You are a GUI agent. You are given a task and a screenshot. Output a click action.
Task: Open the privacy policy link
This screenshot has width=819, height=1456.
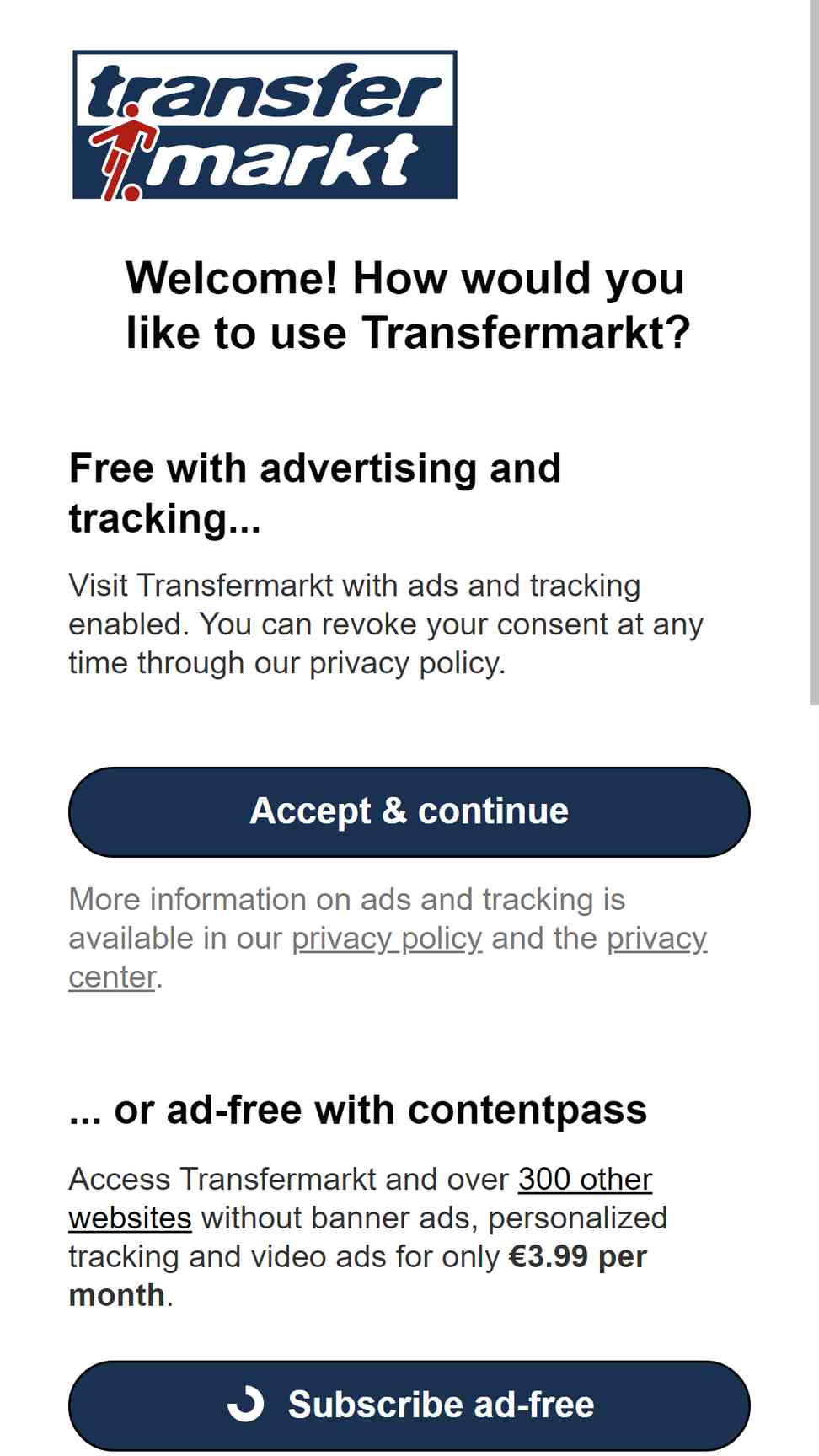[x=387, y=938]
